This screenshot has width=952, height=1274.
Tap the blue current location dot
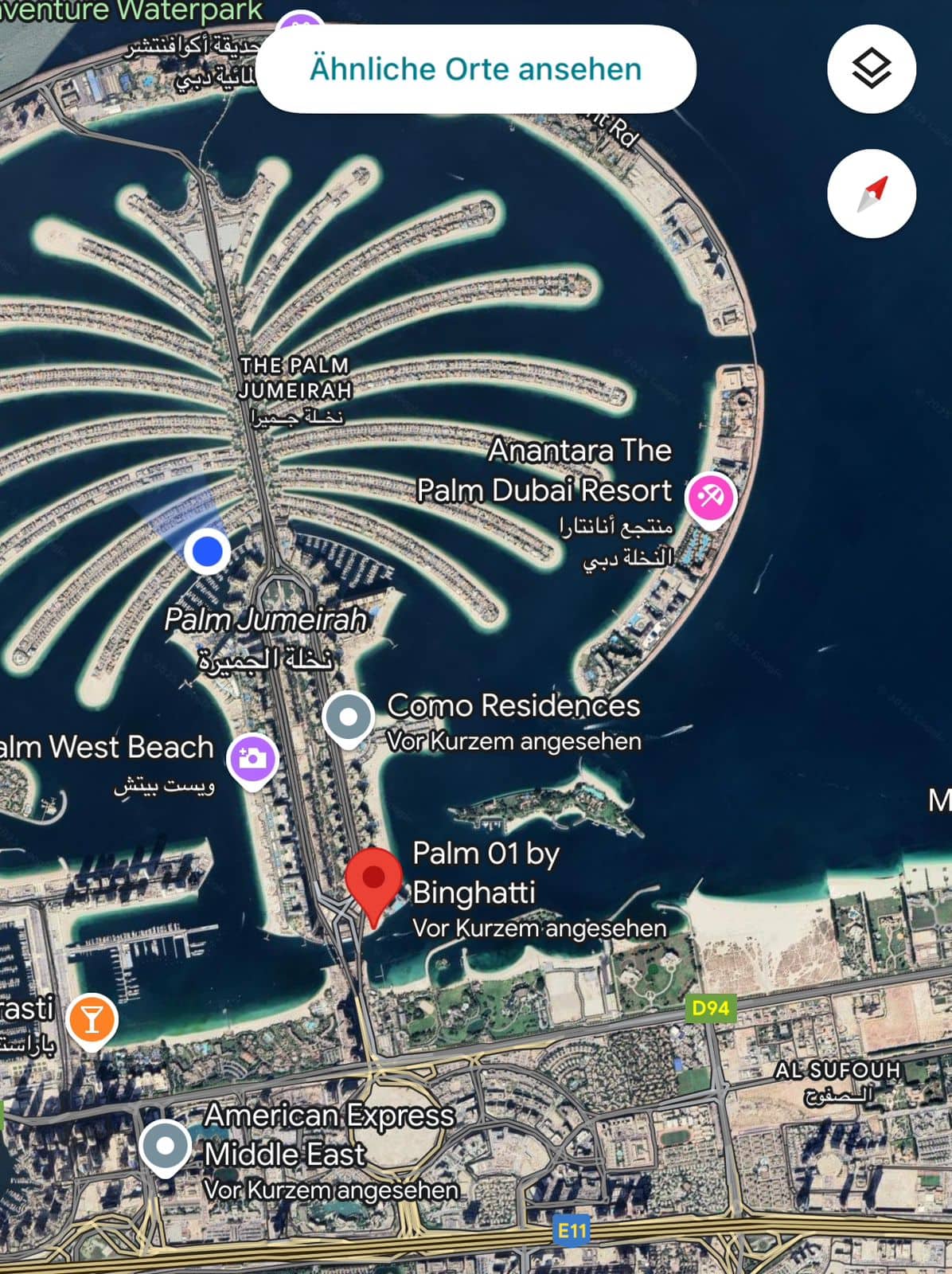tap(208, 550)
